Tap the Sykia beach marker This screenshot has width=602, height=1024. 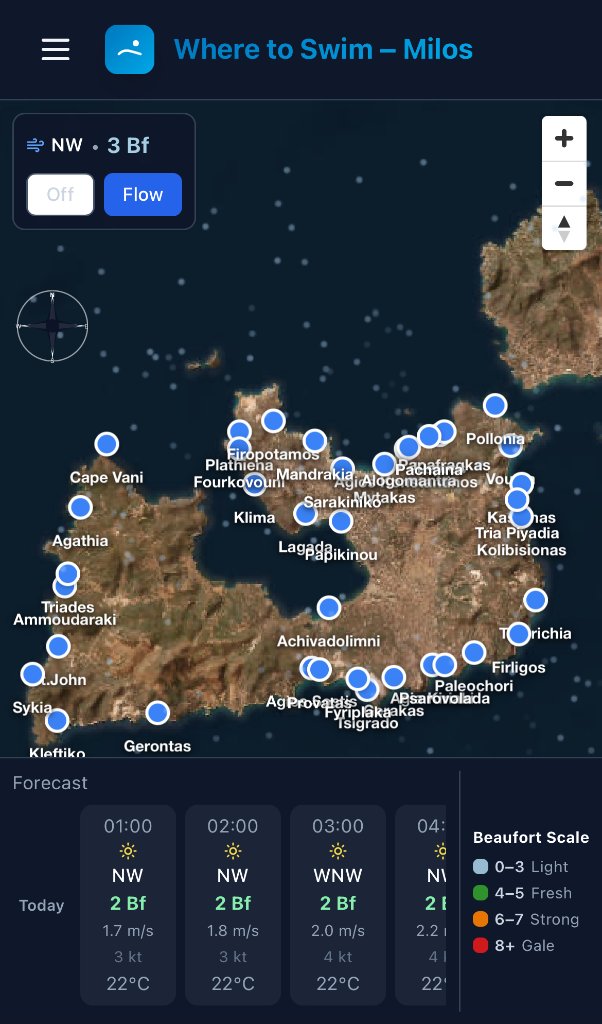click(33, 673)
